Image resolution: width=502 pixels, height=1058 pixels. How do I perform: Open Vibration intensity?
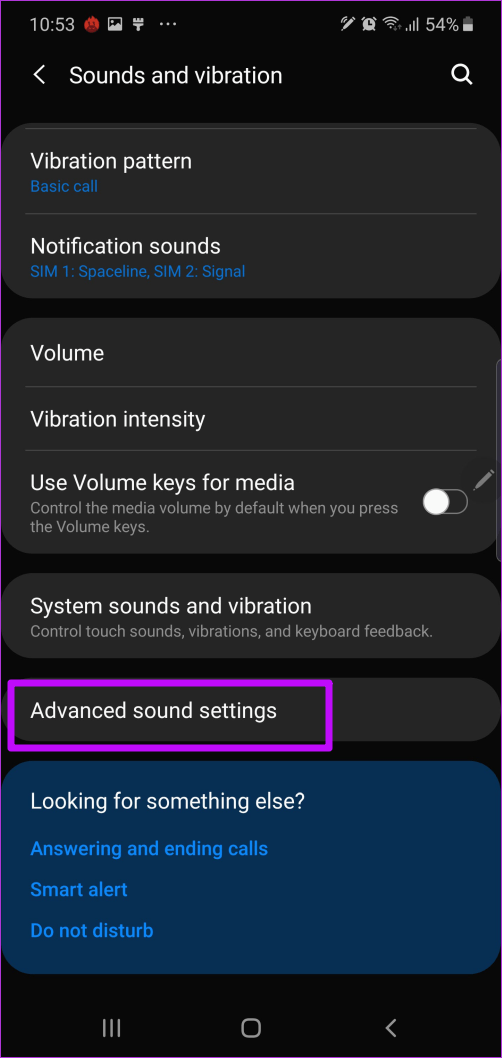[251, 419]
